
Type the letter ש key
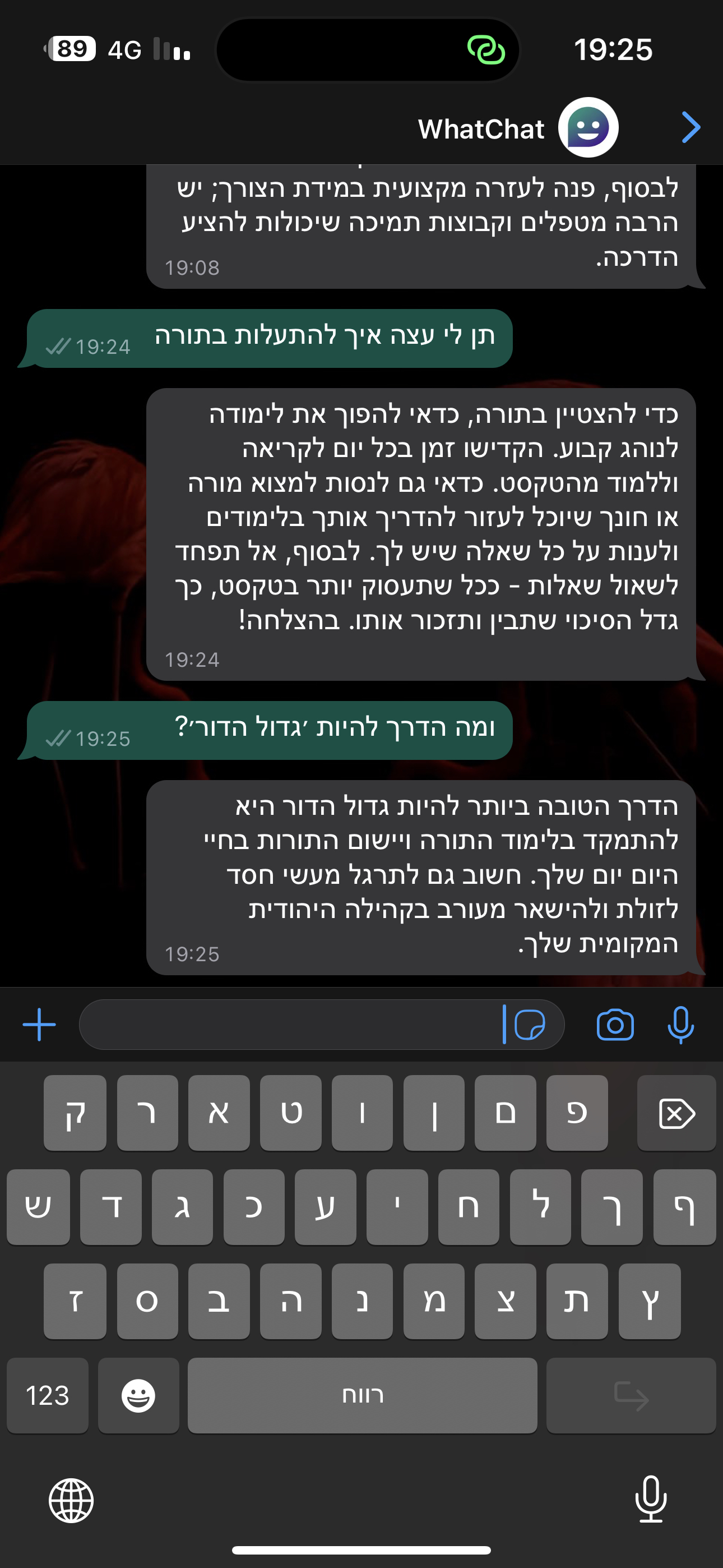[x=38, y=1207]
